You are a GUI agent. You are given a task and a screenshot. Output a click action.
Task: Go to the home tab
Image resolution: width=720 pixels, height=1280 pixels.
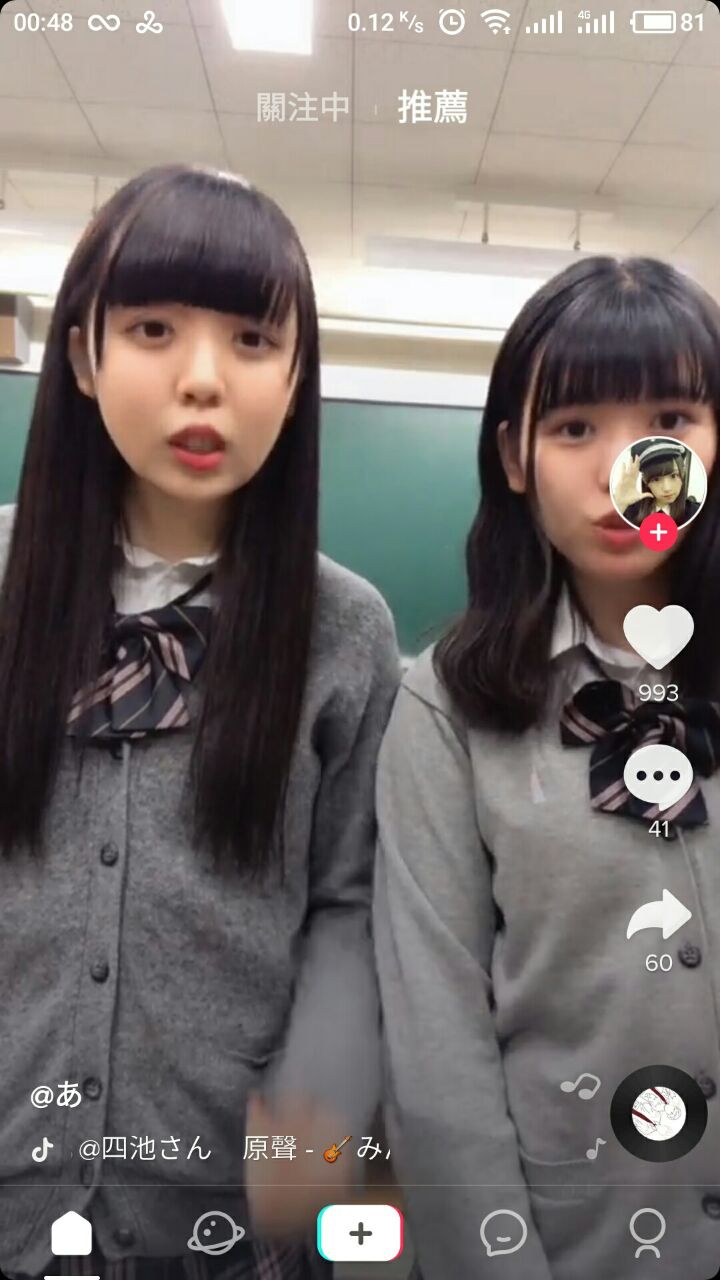pos(72,1234)
